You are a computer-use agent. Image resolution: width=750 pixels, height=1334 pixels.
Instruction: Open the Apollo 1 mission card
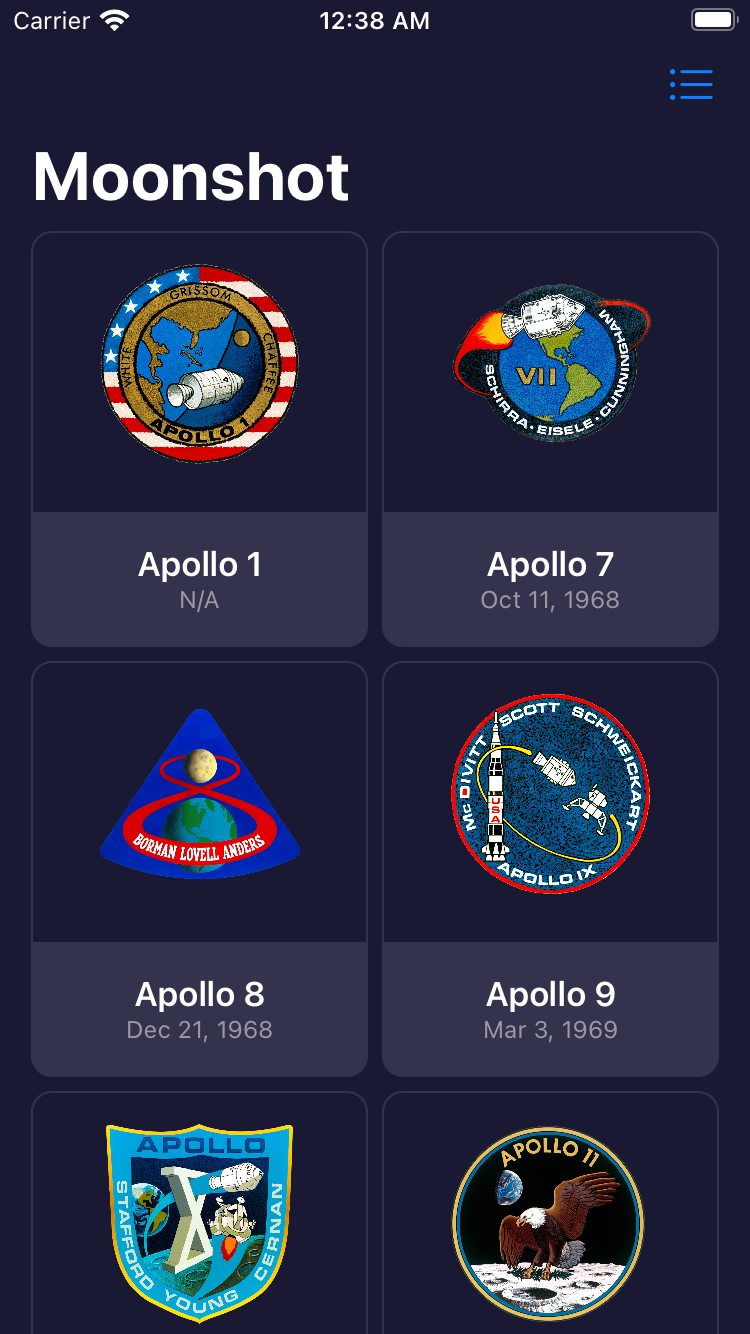coord(200,439)
